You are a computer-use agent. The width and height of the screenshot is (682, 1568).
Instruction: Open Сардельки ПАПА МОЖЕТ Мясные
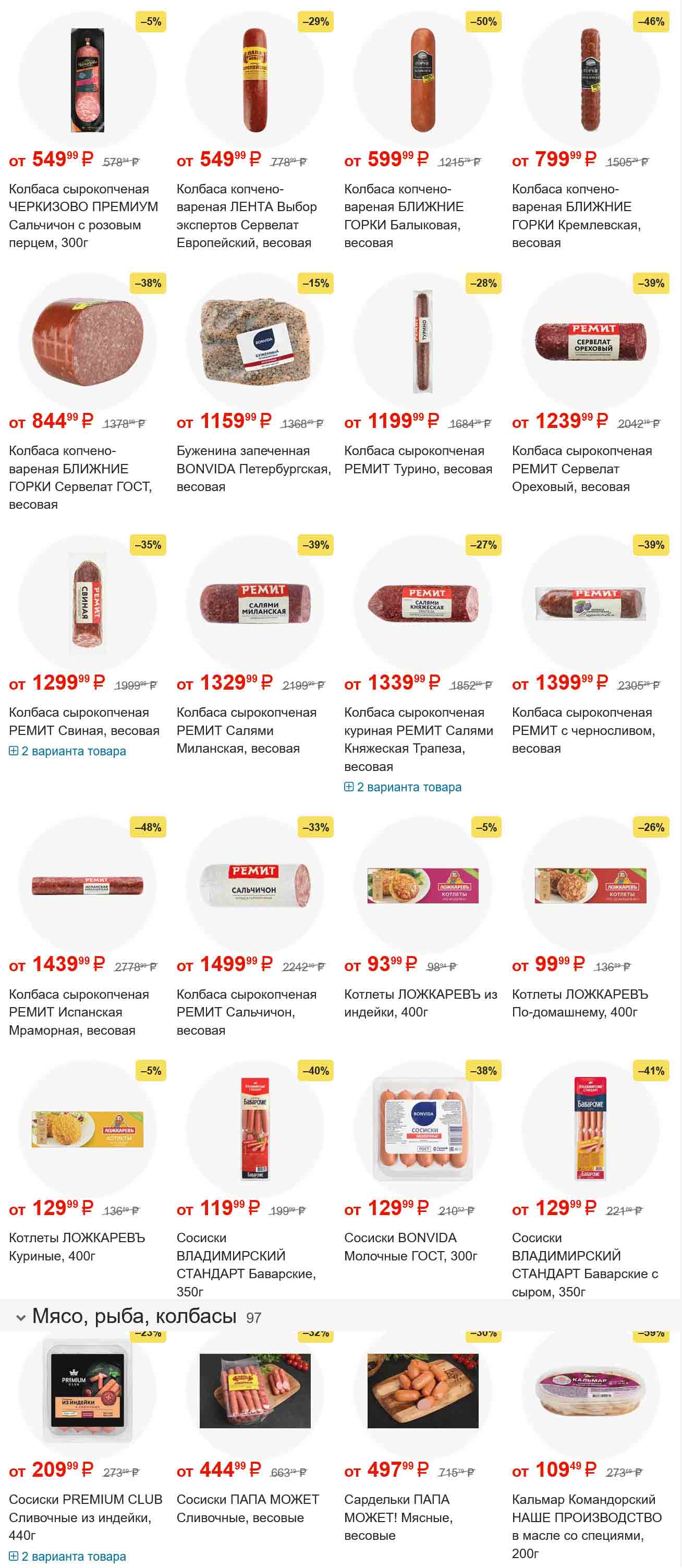tap(398, 1517)
